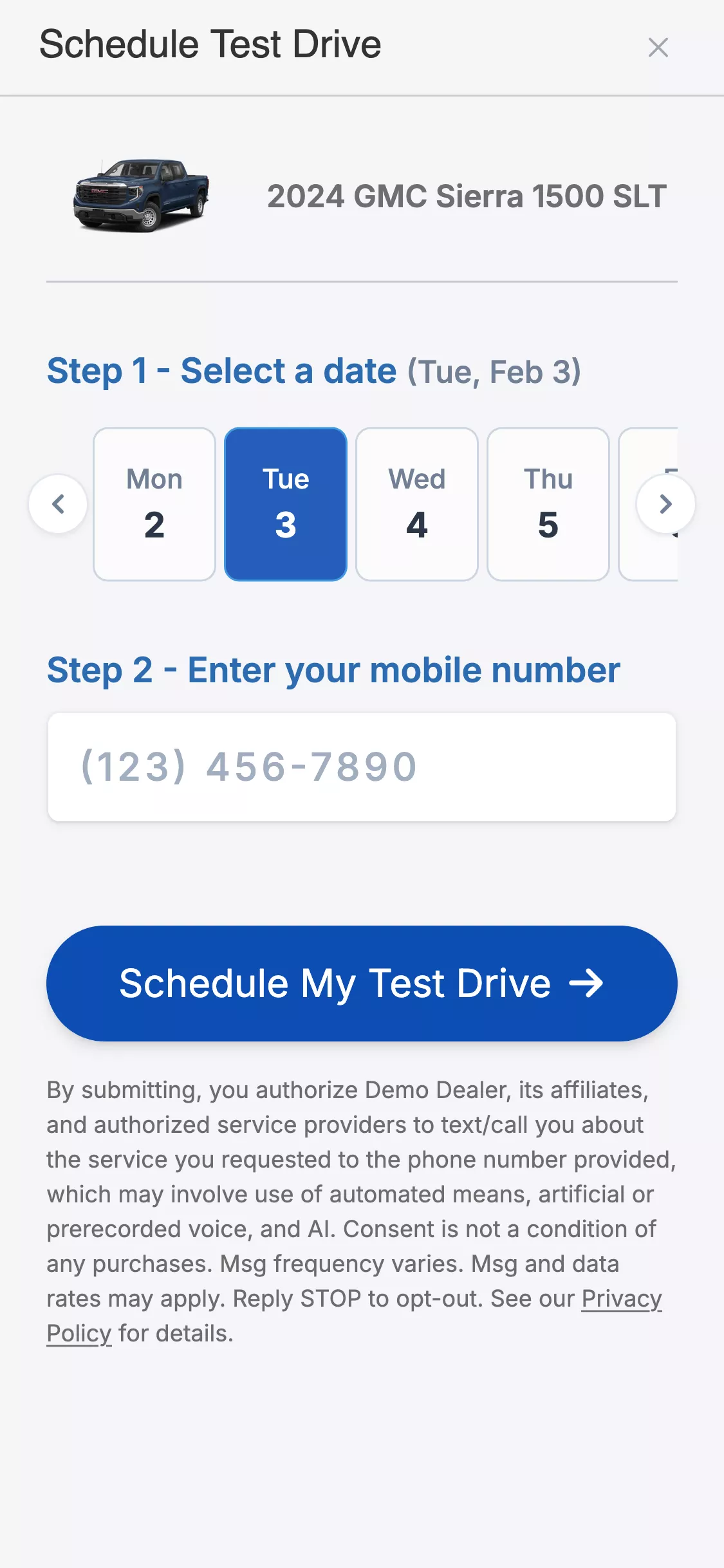
Task: Click inside the mobile number field
Action: pos(362,766)
